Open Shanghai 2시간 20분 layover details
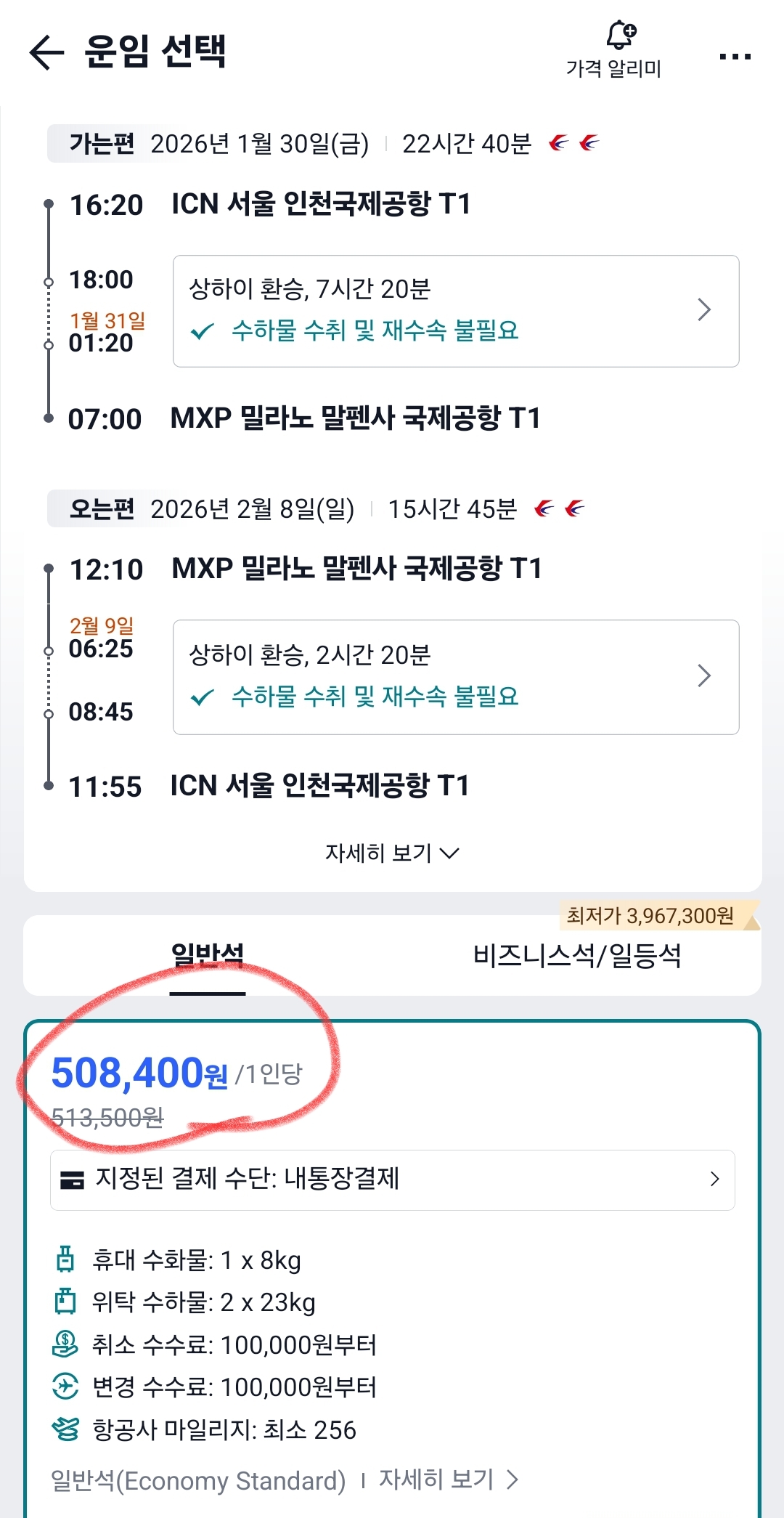Viewport: 784px width, 1518px height. pyautogui.click(x=456, y=676)
